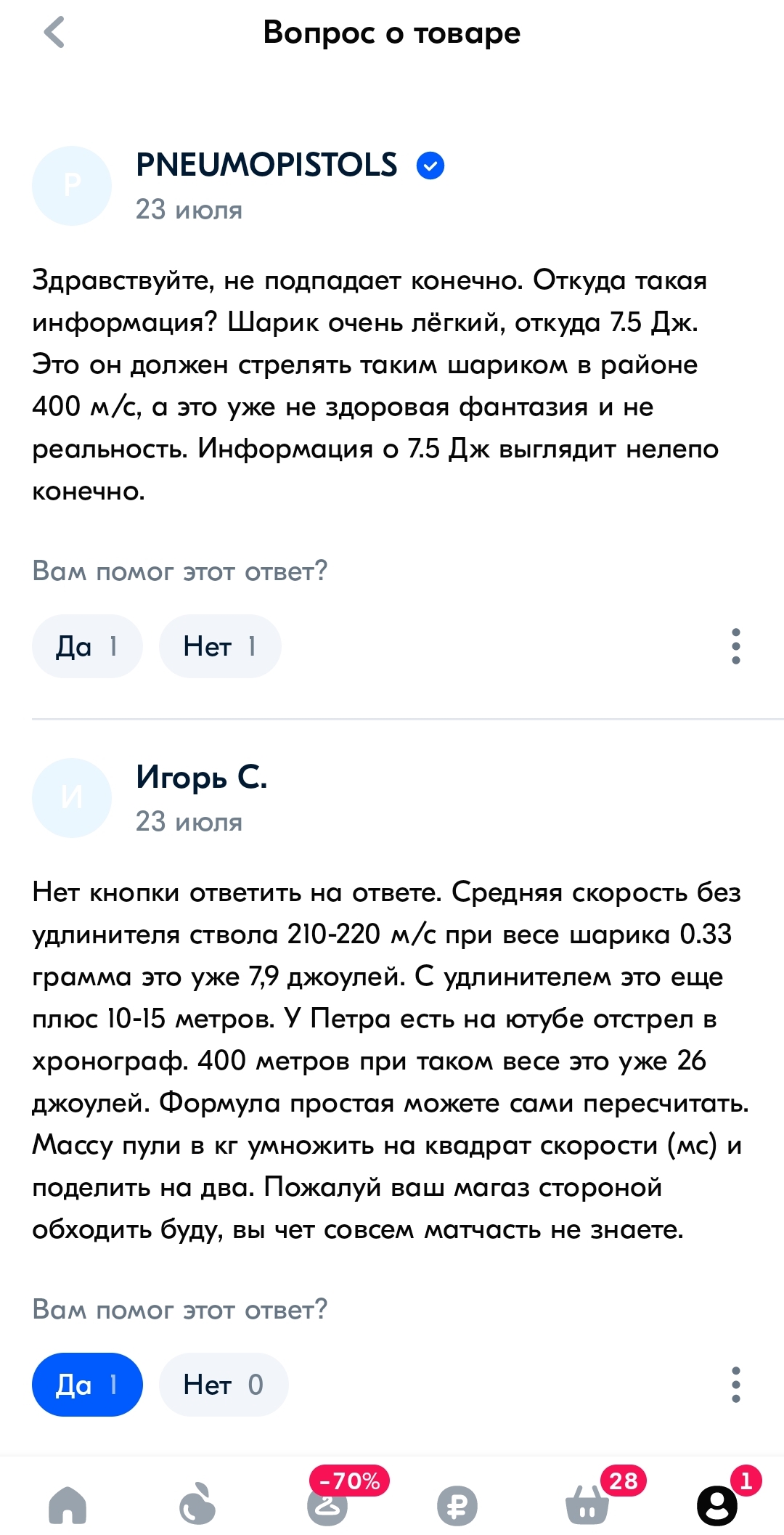Open the profile tab with 1 notification
The width and height of the screenshot is (784, 1535).
tap(716, 1505)
